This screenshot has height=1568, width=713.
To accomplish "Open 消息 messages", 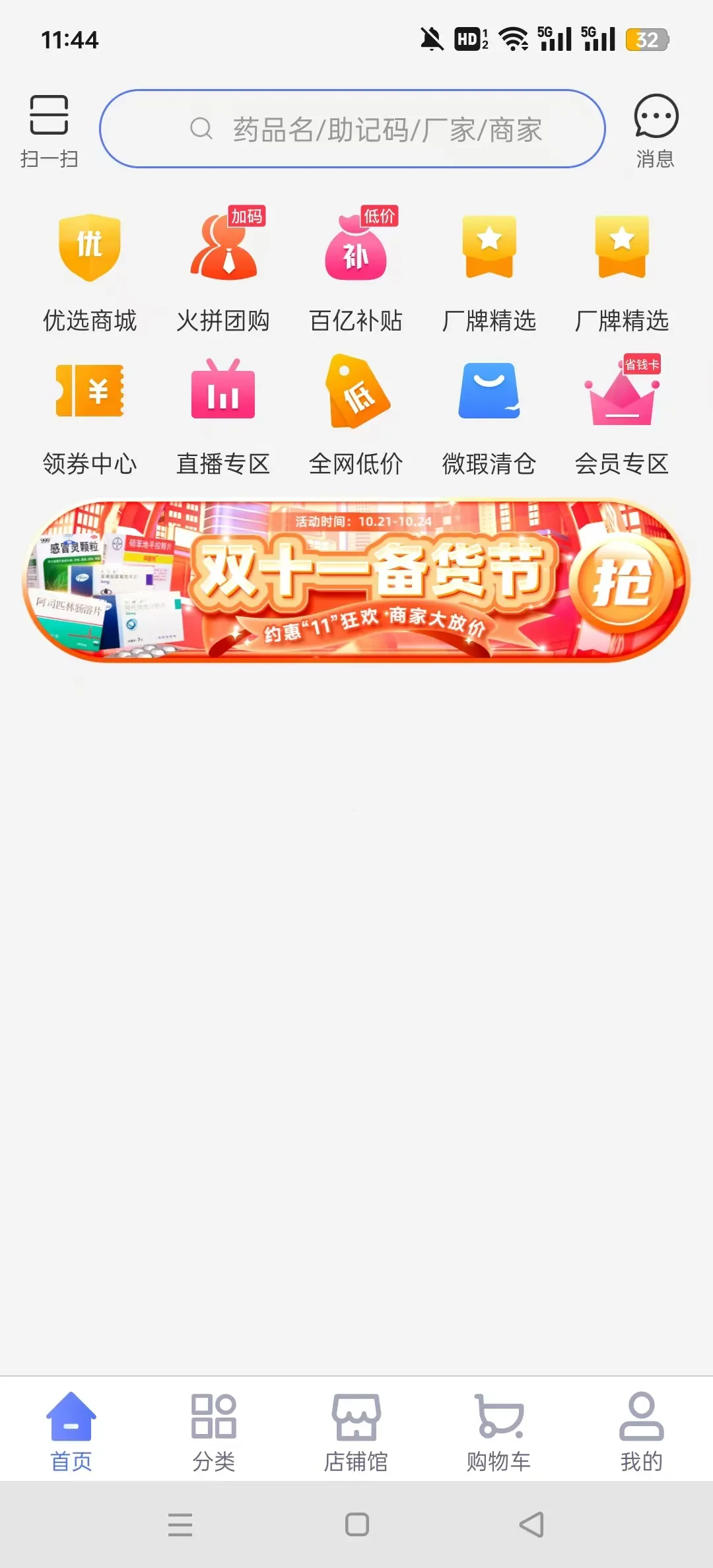I will (655, 131).
